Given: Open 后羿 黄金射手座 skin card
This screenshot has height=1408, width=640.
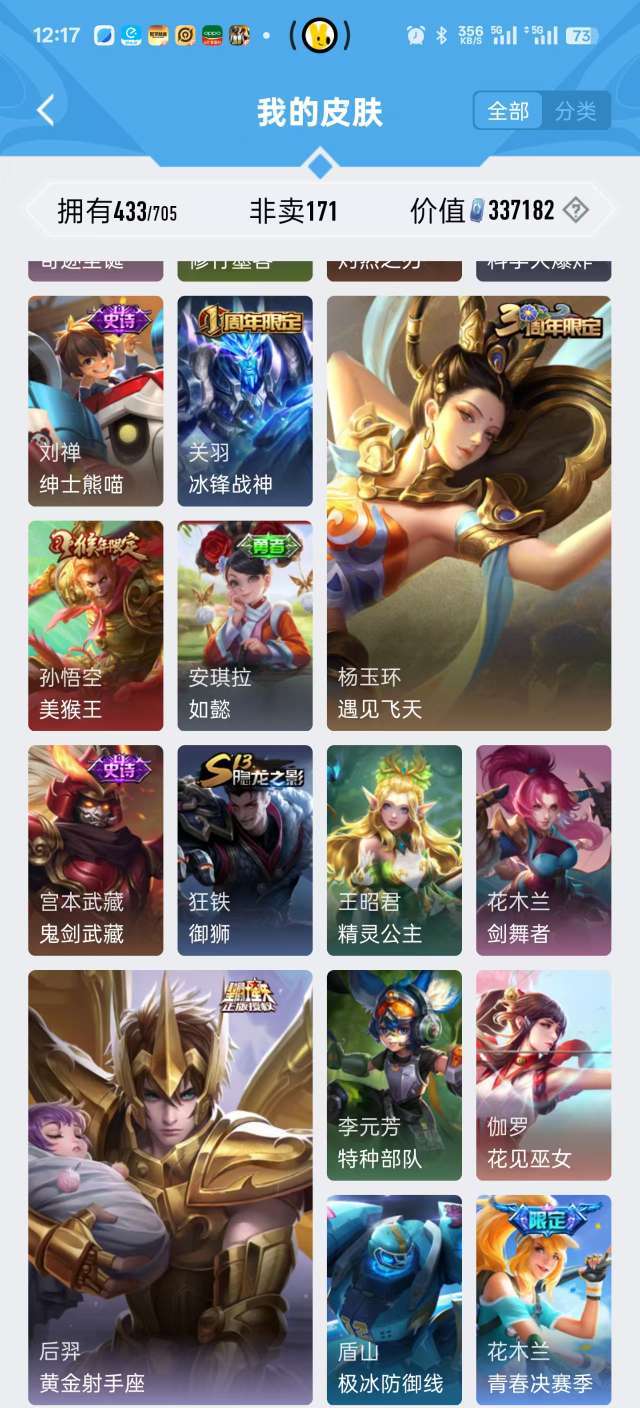Looking at the screenshot, I should pos(170,1187).
